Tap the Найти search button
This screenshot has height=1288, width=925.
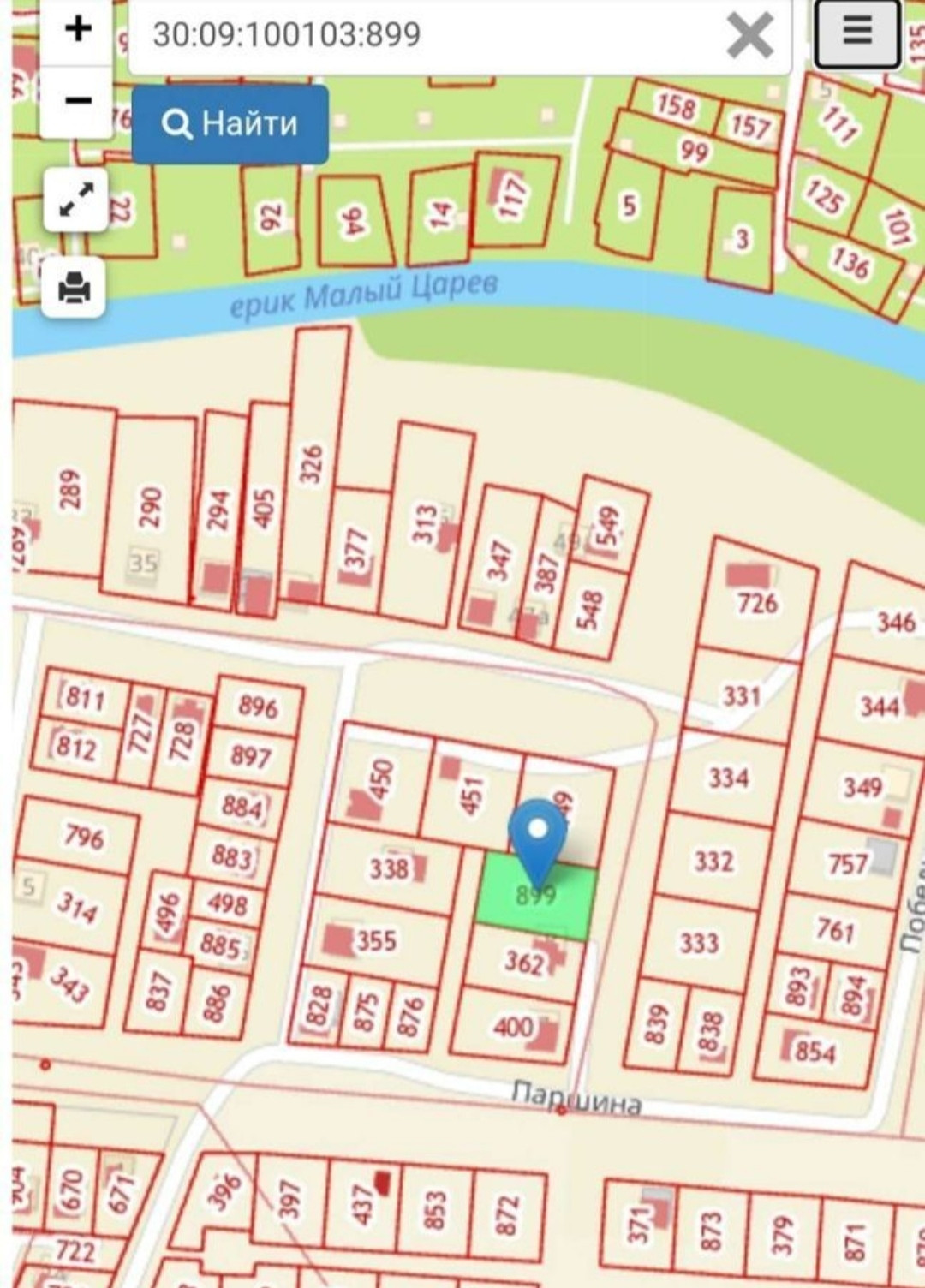[x=230, y=124]
